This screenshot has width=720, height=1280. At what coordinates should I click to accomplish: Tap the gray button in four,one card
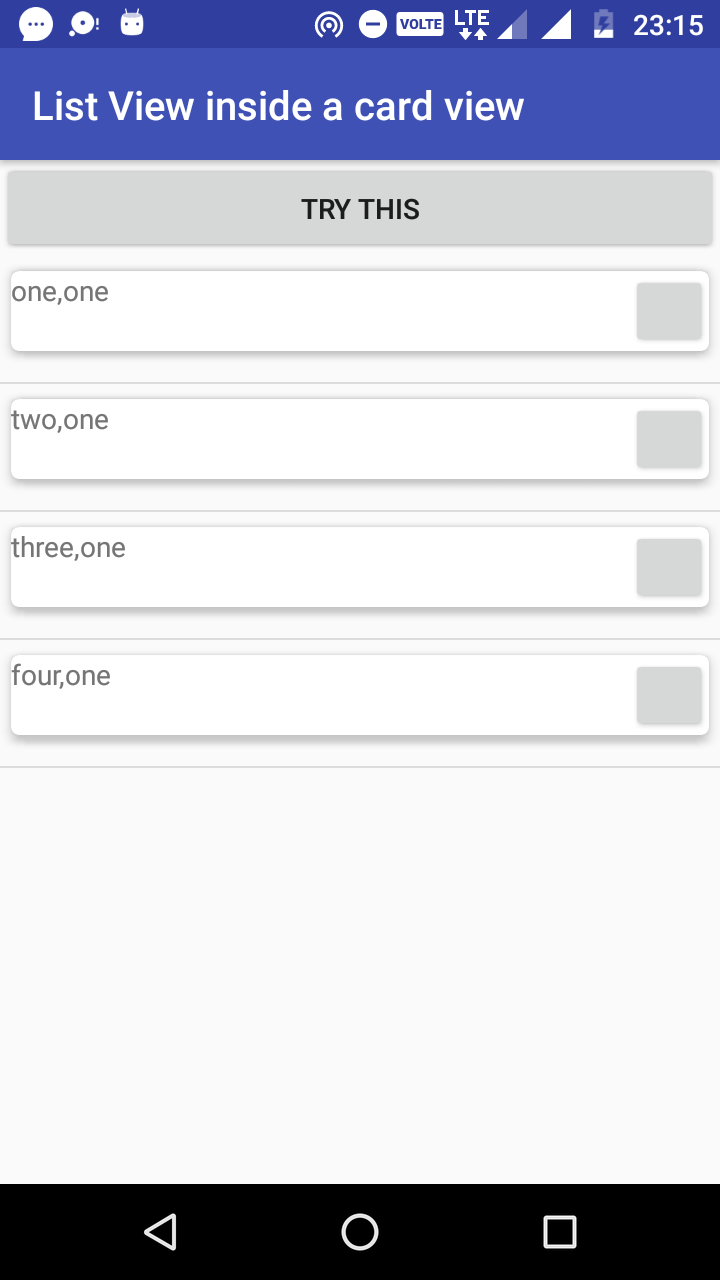tap(669, 695)
